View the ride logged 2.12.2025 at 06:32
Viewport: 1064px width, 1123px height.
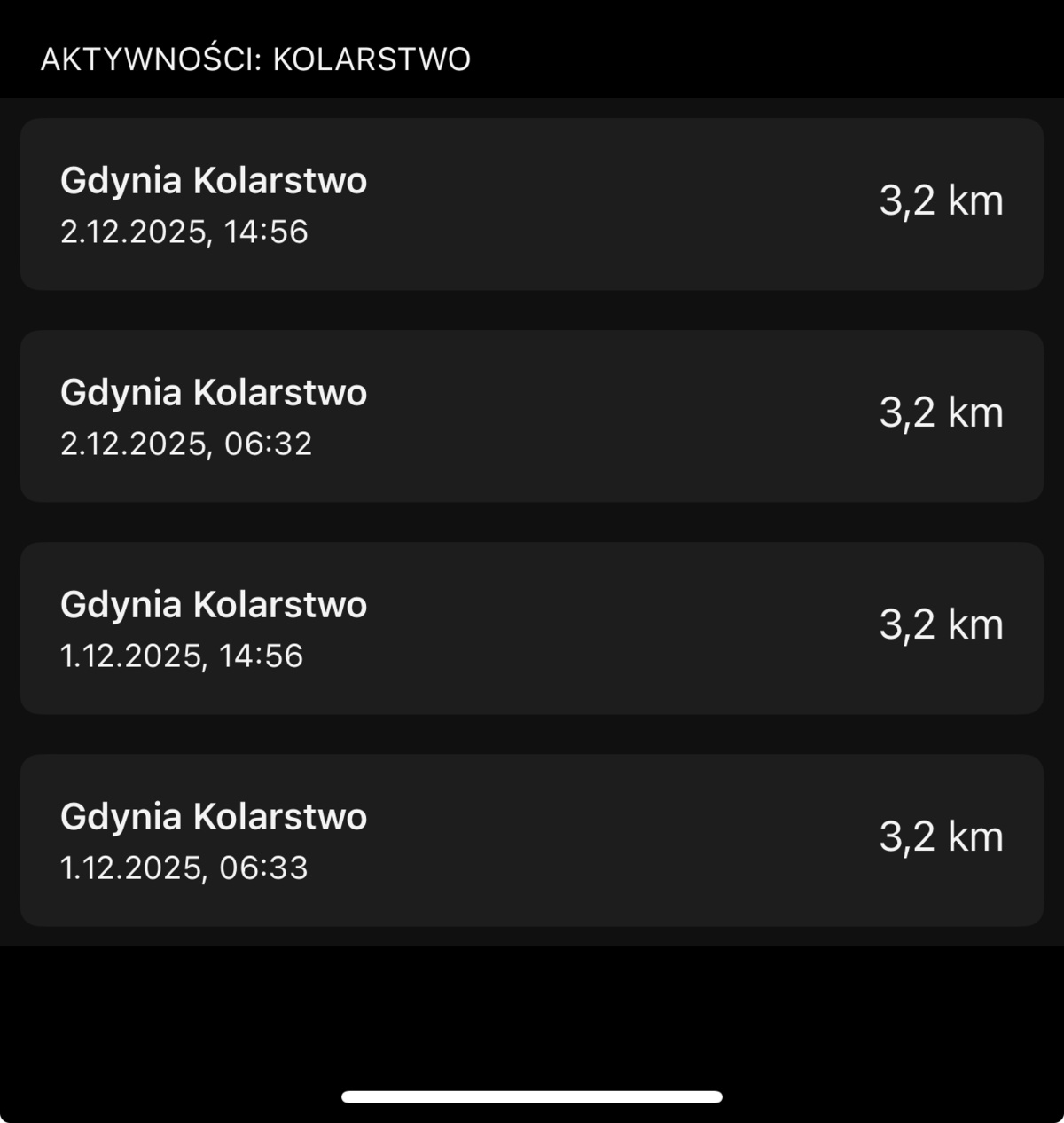tap(531, 416)
